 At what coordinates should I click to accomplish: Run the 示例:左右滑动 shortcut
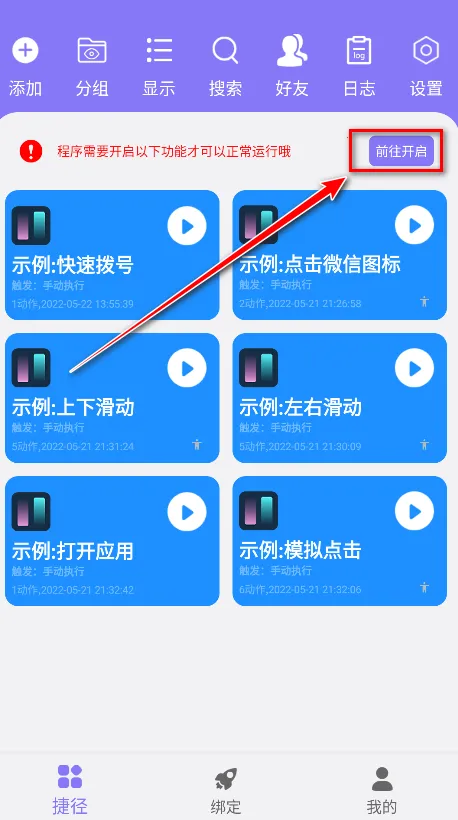tap(415, 369)
